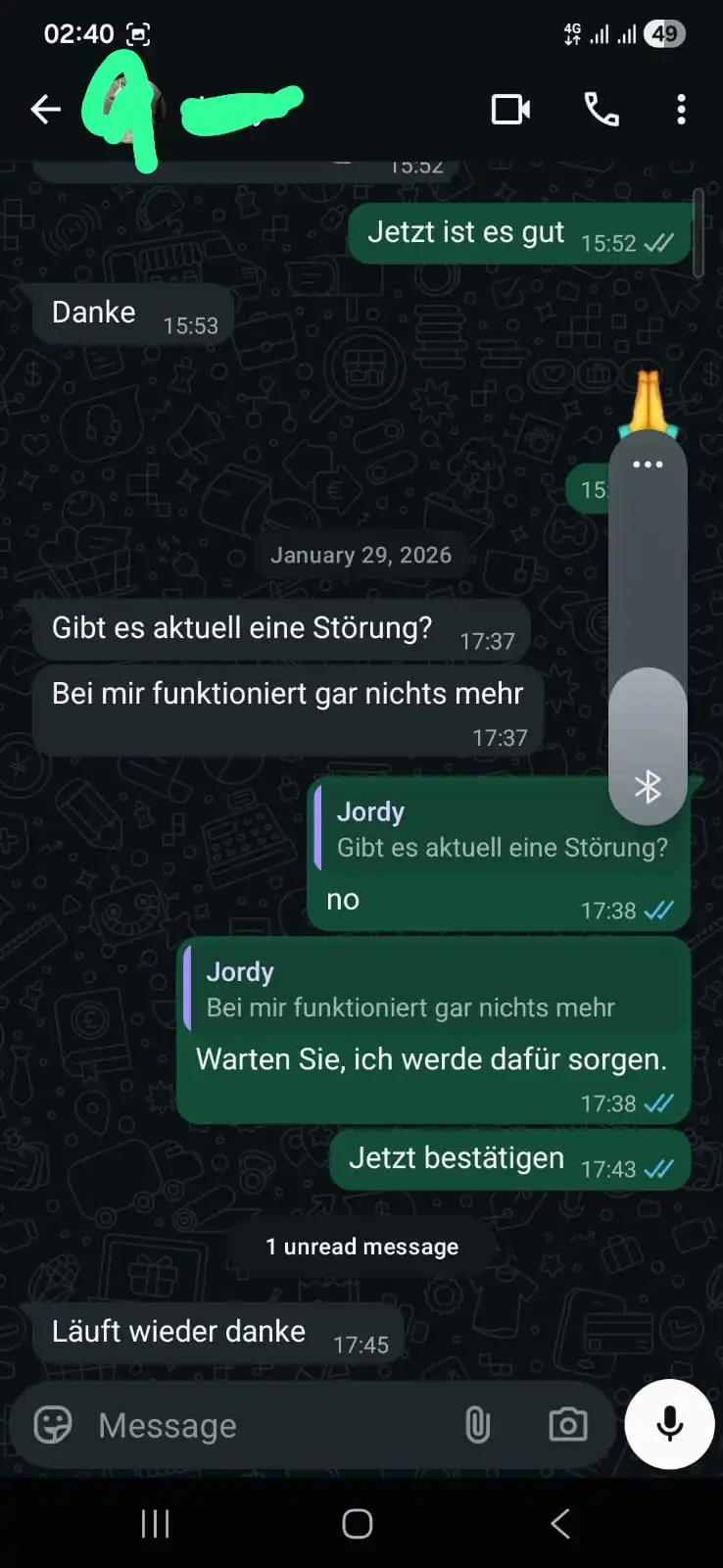The image size is (723, 1568).
Task: Start a voice call
Action: pyautogui.click(x=602, y=109)
